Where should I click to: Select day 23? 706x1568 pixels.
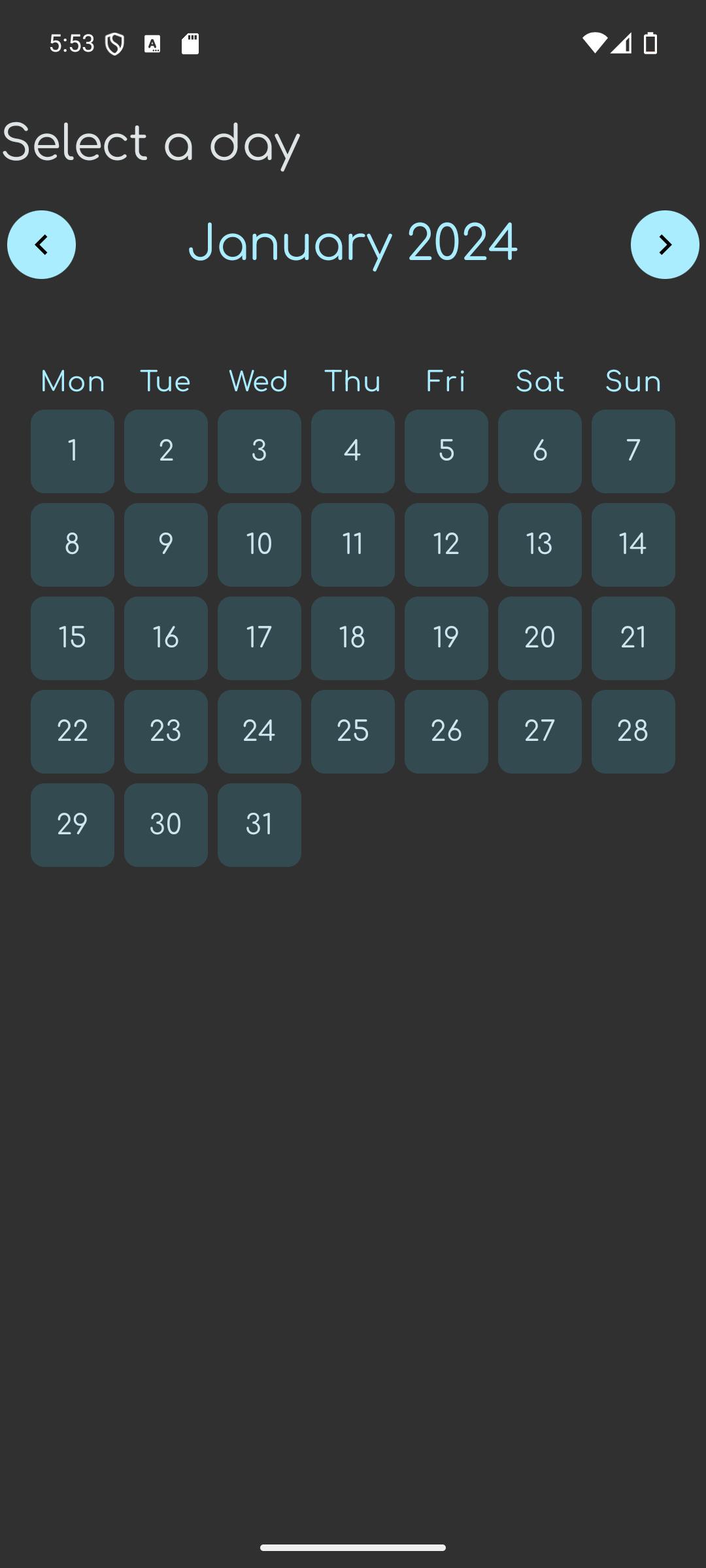(x=166, y=731)
